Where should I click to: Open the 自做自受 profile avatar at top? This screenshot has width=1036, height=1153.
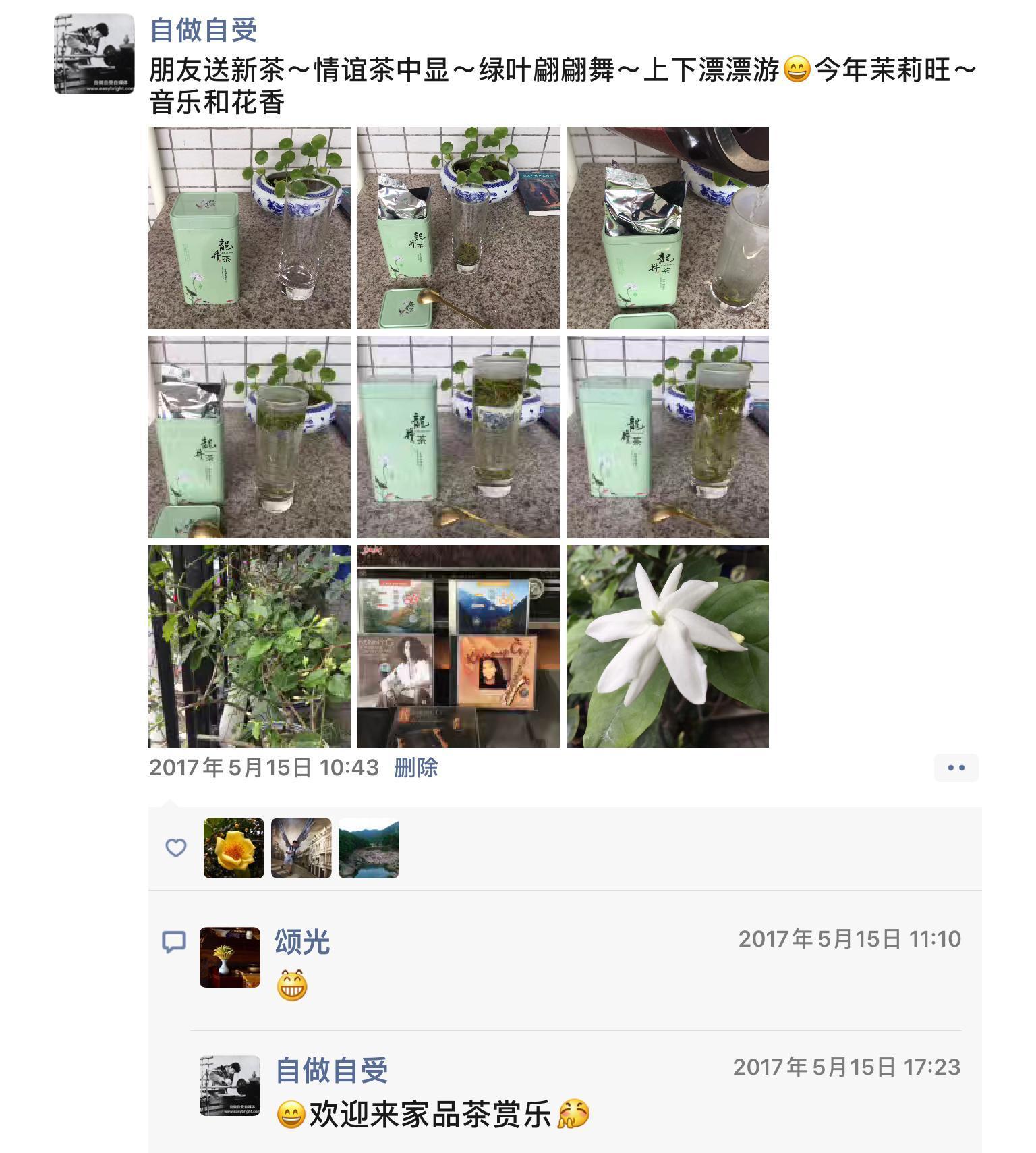pos(94,54)
